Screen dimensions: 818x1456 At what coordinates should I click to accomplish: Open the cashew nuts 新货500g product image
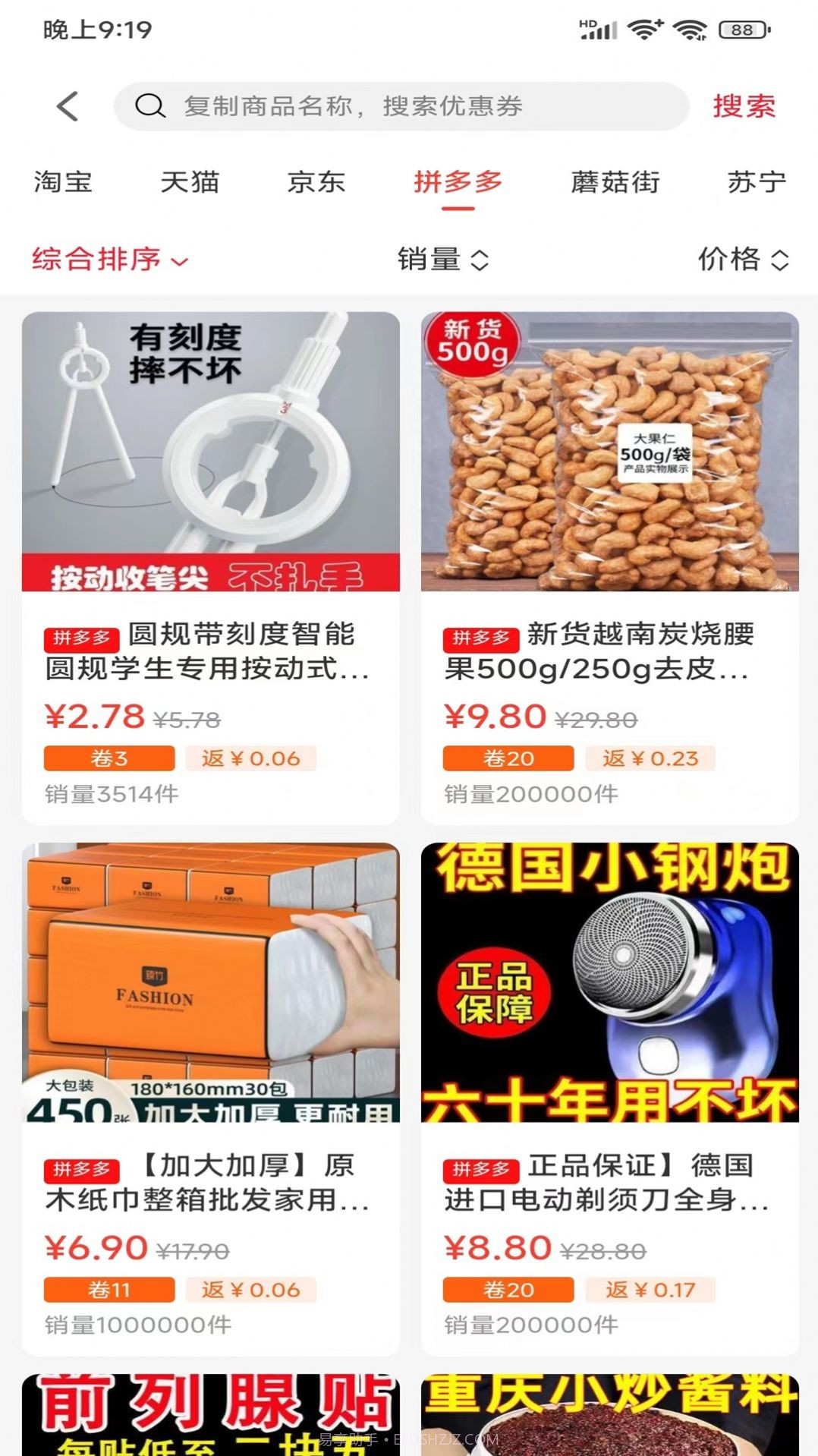[x=607, y=453]
